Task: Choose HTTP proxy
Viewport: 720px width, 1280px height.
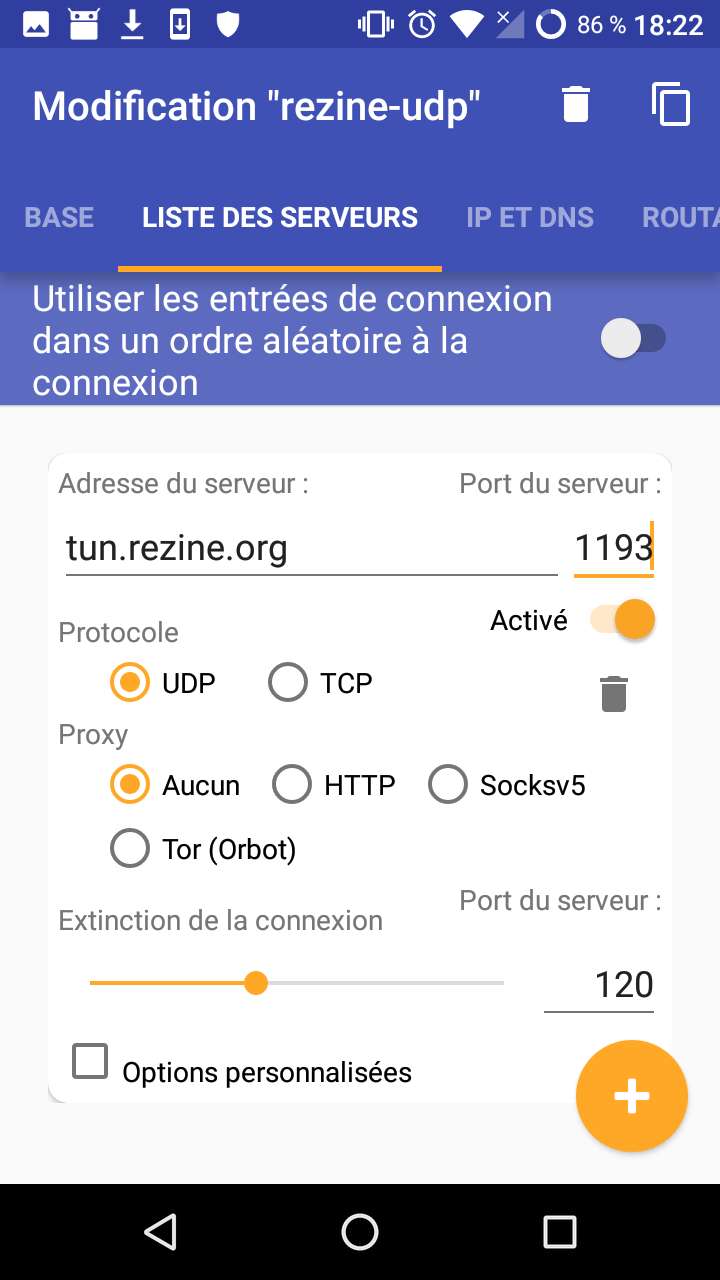Action: (334, 785)
